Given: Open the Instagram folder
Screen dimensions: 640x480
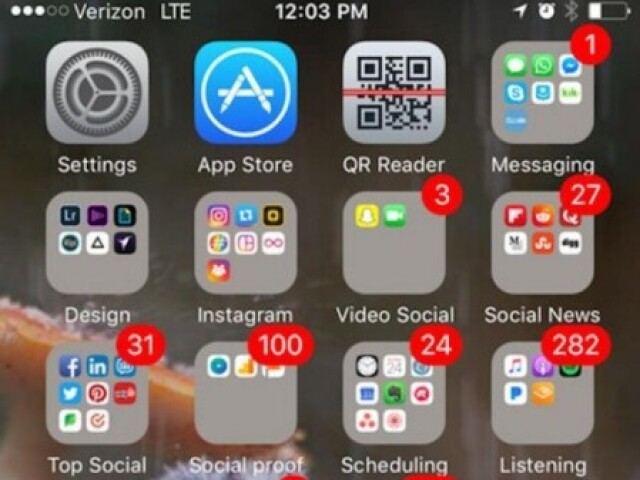Looking at the screenshot, I should point(245,243).
